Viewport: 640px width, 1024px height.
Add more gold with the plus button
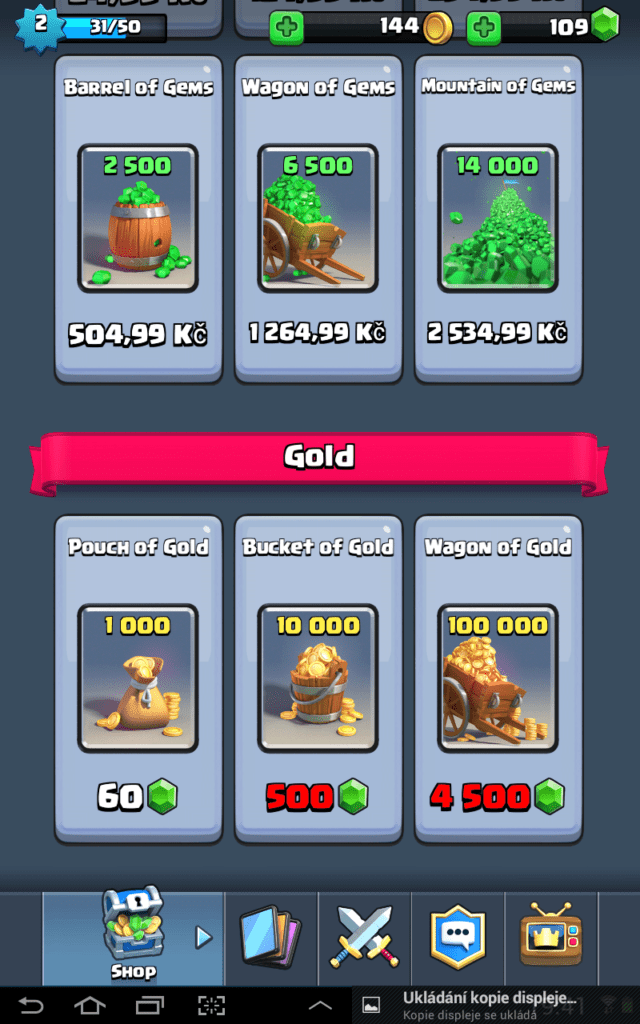click(287, 28)
